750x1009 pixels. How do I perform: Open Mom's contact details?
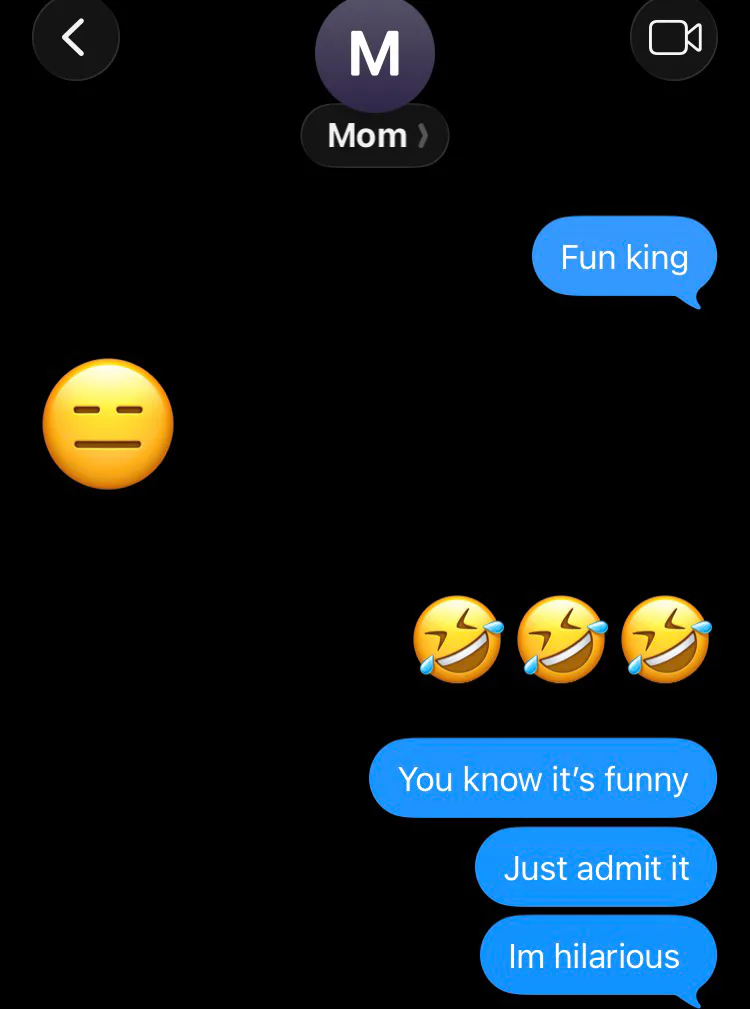375,135
